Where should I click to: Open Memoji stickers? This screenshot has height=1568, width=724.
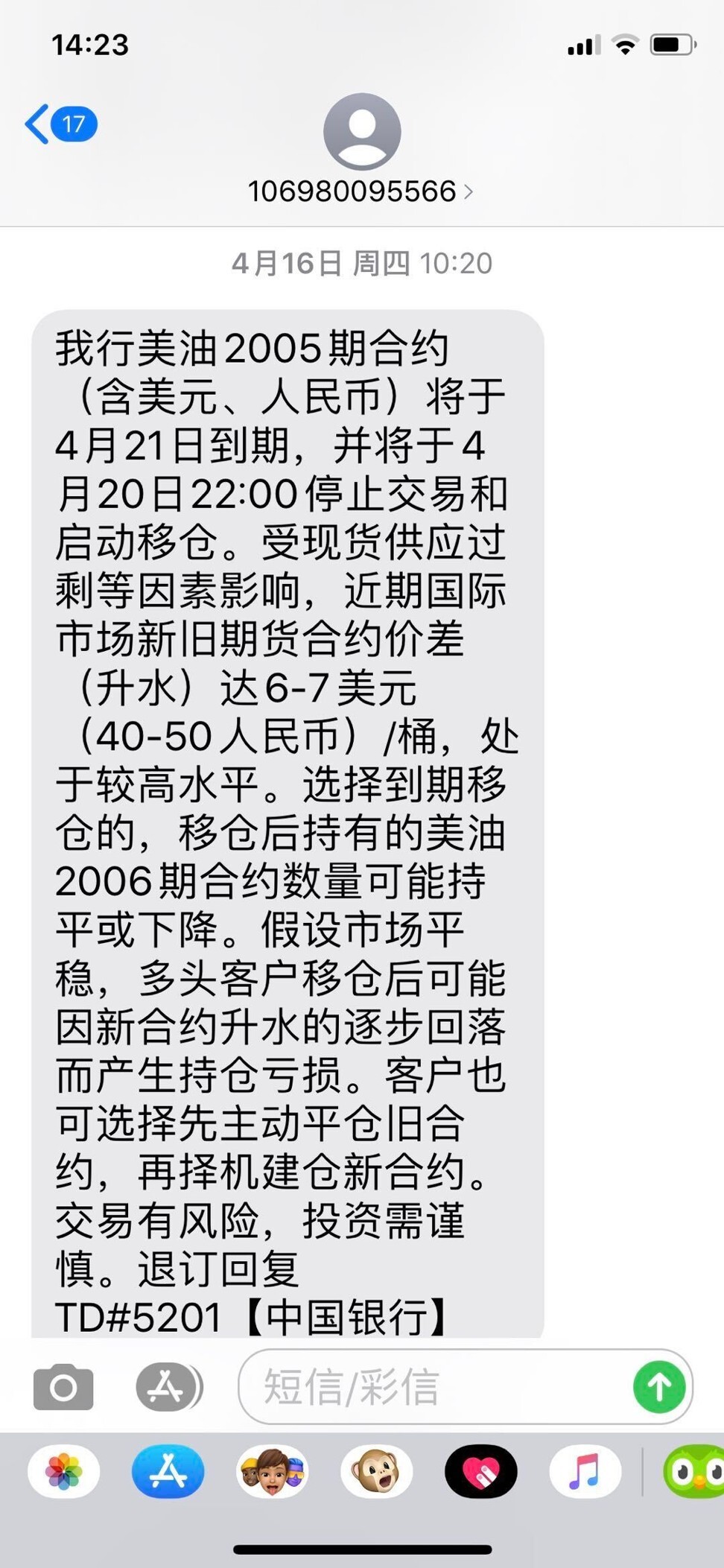(x=273, y=1471)
